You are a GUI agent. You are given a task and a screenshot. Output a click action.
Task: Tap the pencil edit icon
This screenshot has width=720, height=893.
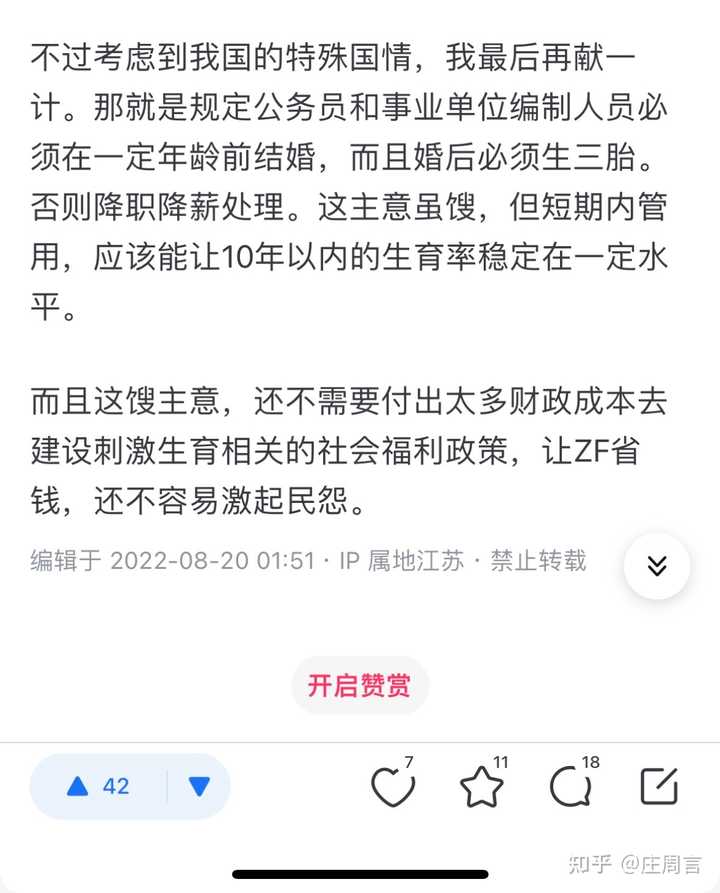coord(659,787)
